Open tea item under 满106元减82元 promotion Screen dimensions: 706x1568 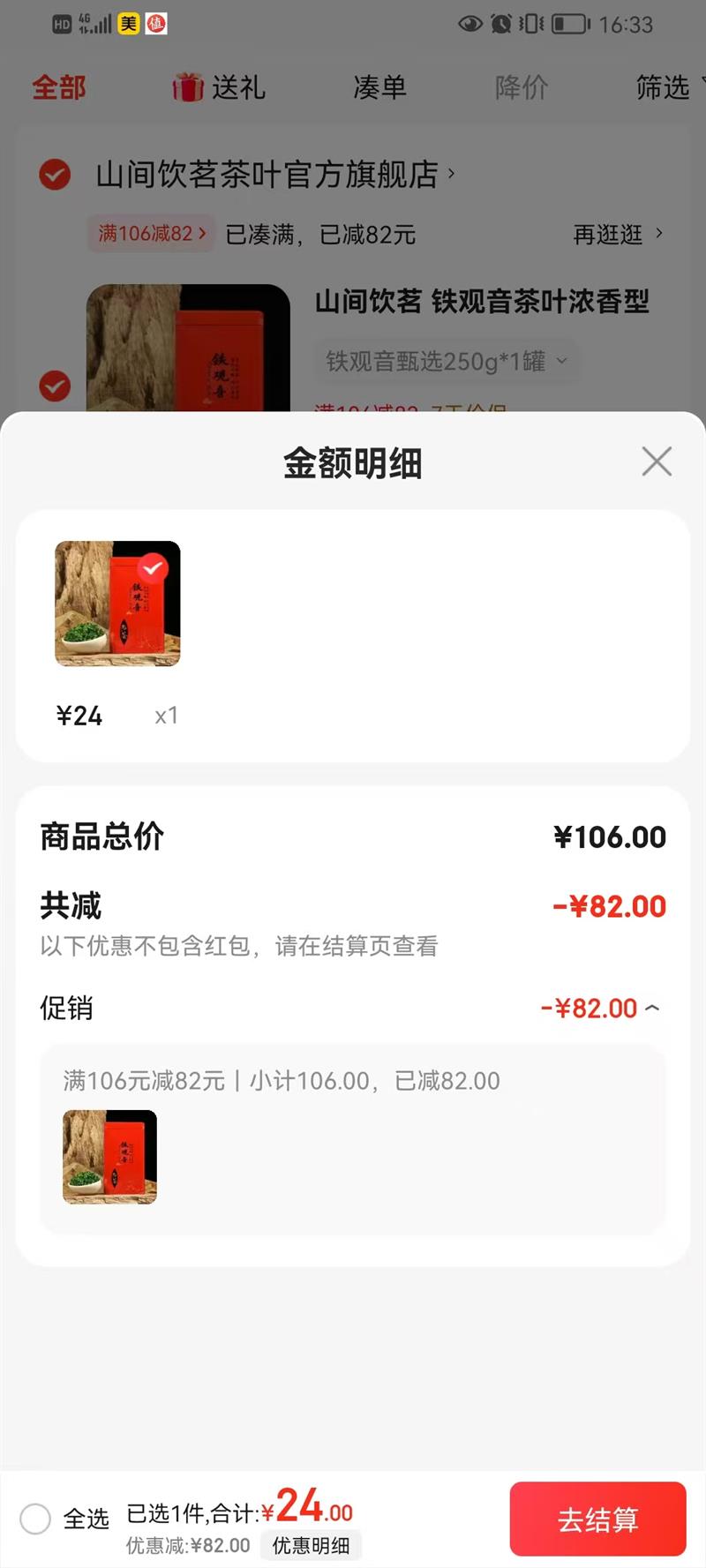(109, 1157)
